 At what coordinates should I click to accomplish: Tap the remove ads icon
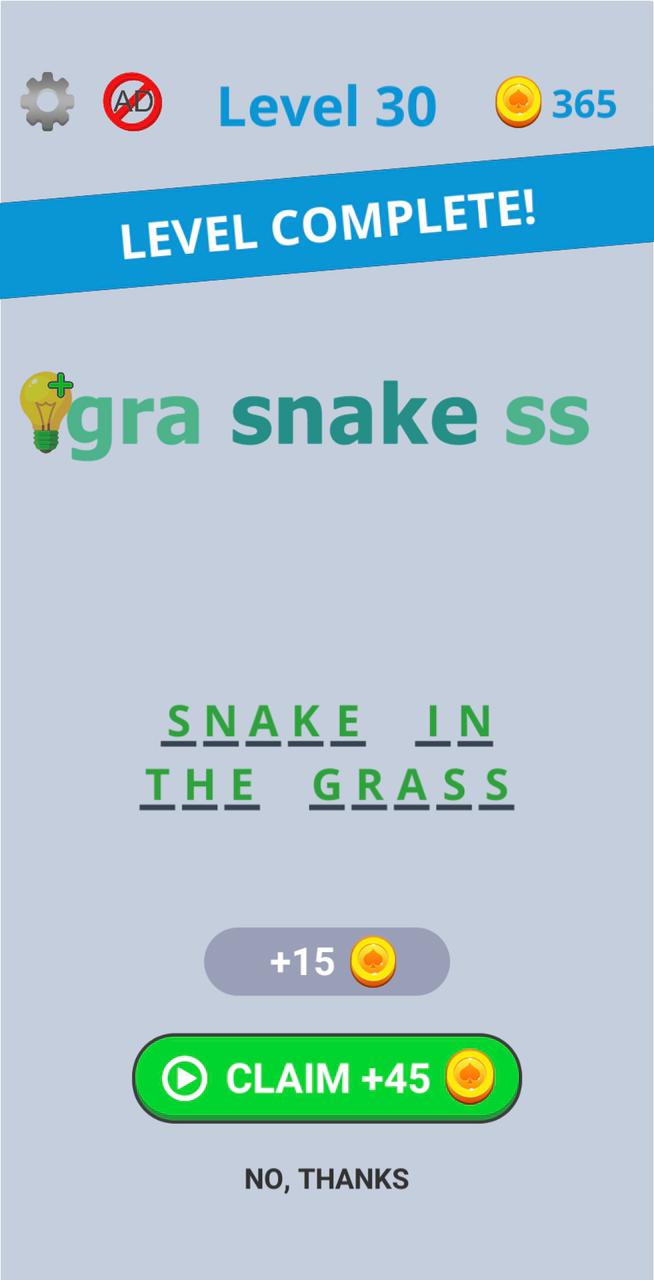[x=133, y=102]
